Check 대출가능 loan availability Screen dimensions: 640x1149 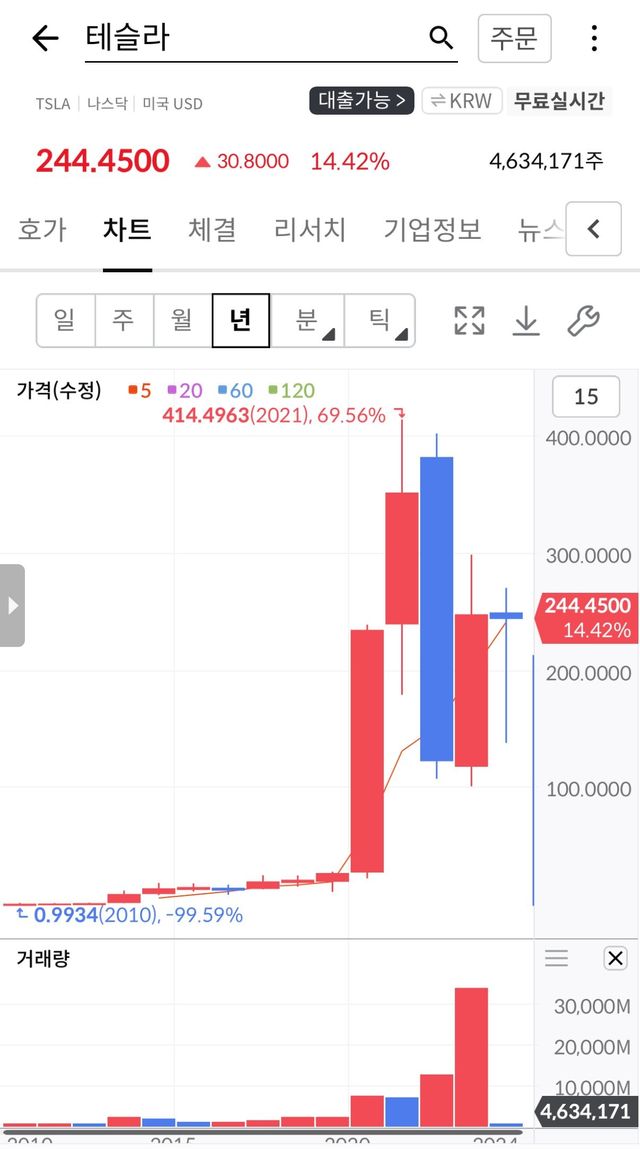[x=361, y=100]
